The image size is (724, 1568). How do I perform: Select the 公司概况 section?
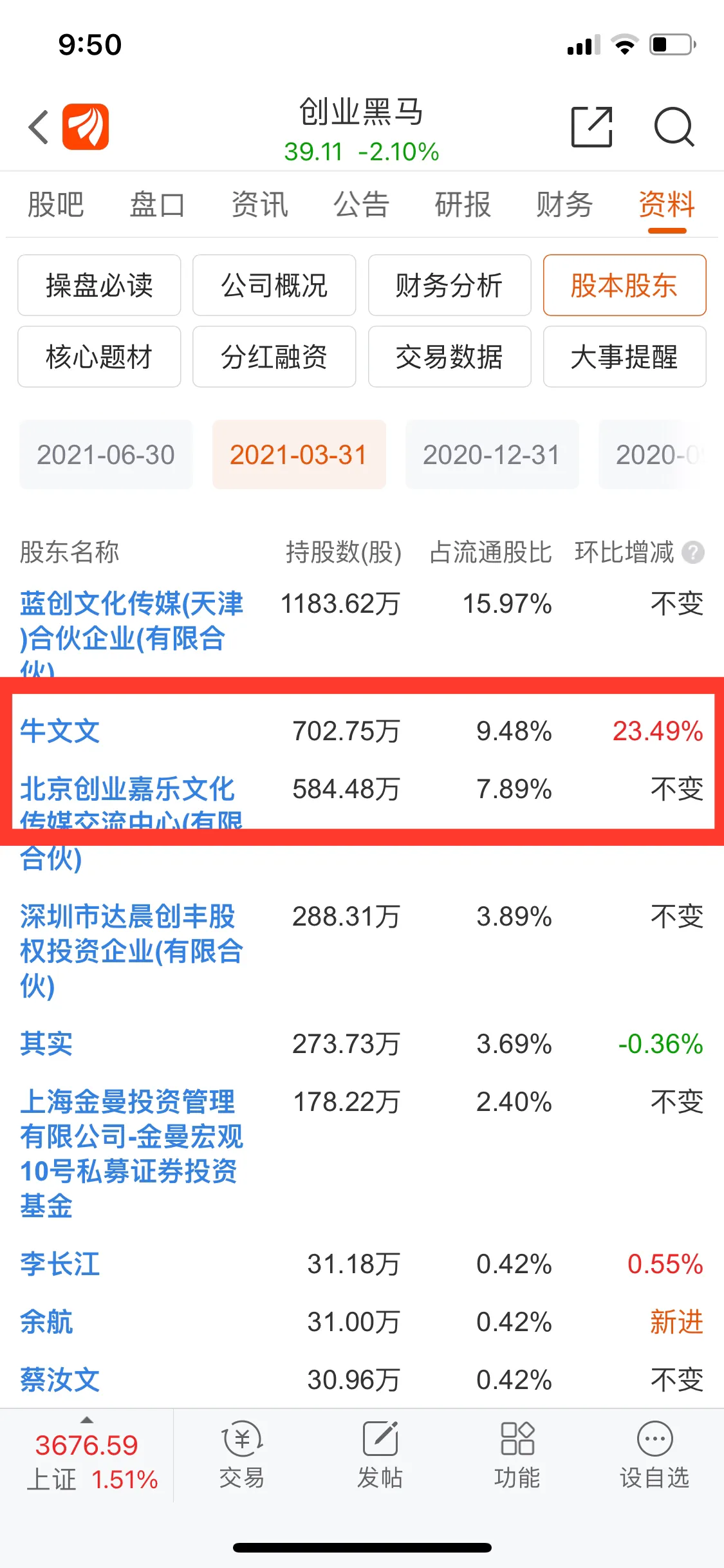(x=274, y=285)
